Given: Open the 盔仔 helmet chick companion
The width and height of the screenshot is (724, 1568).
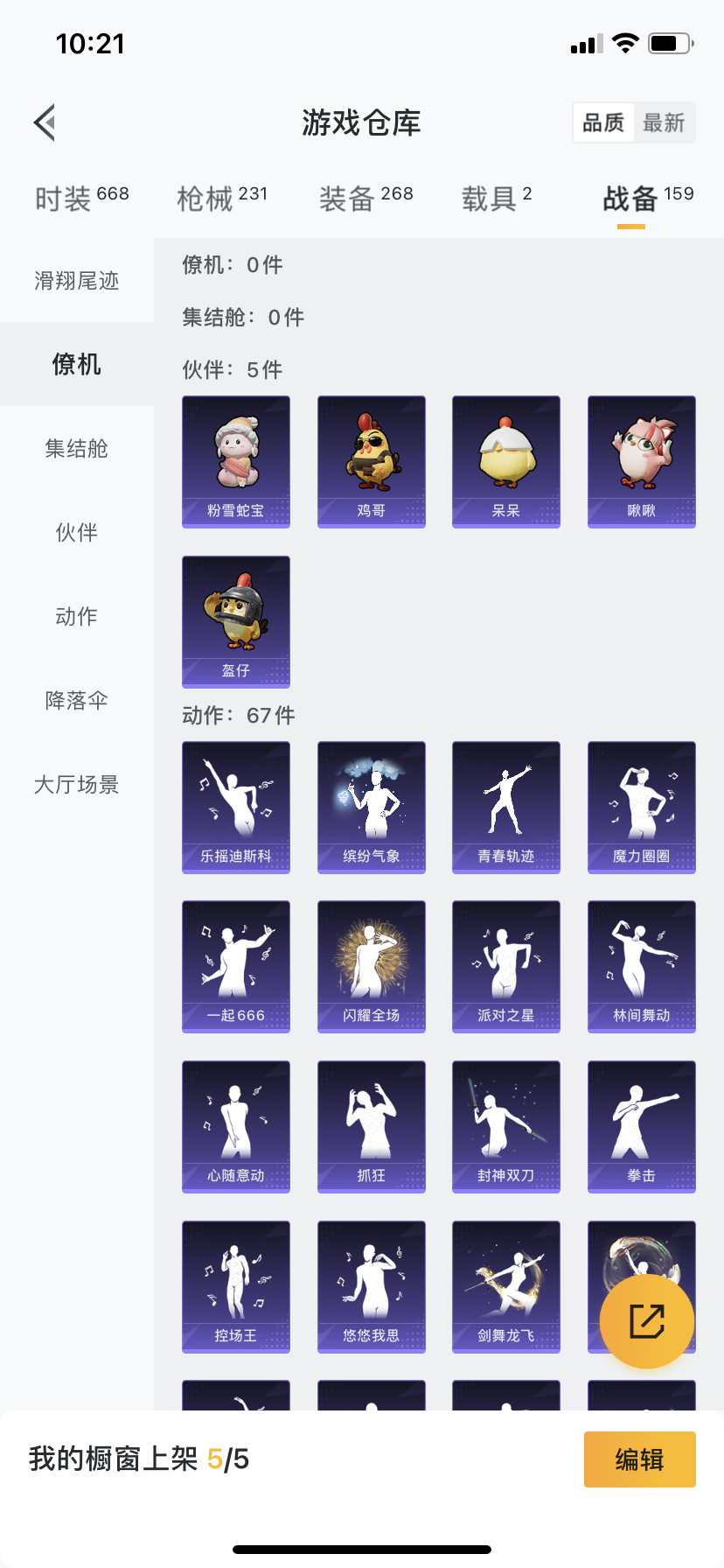Looking at the screenshot, I should [x=235, y=622].
